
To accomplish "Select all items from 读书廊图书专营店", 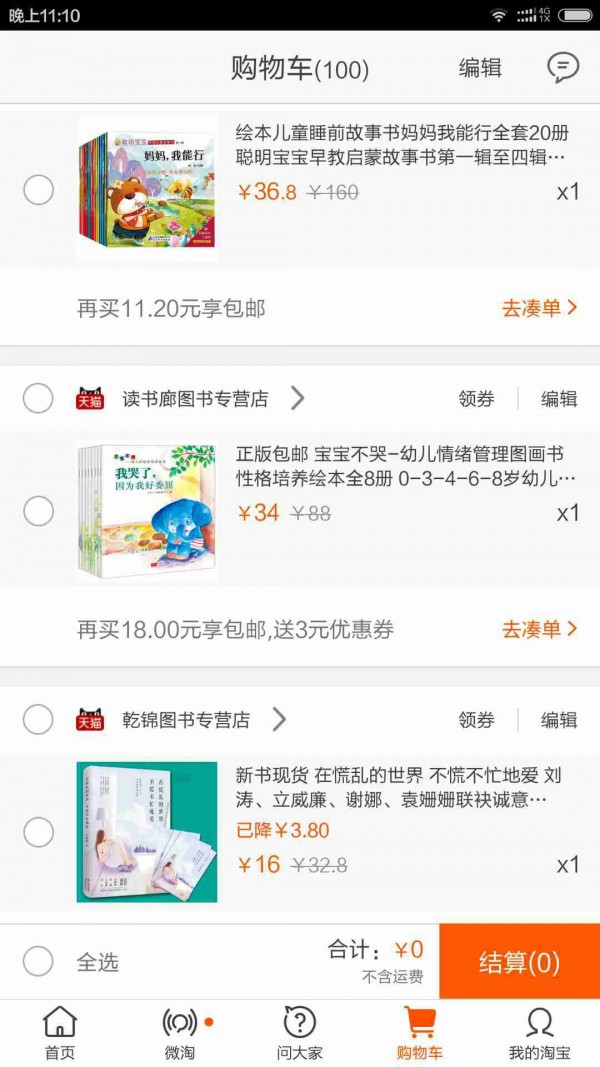I will pyautogui.click(x=38, y=399).
